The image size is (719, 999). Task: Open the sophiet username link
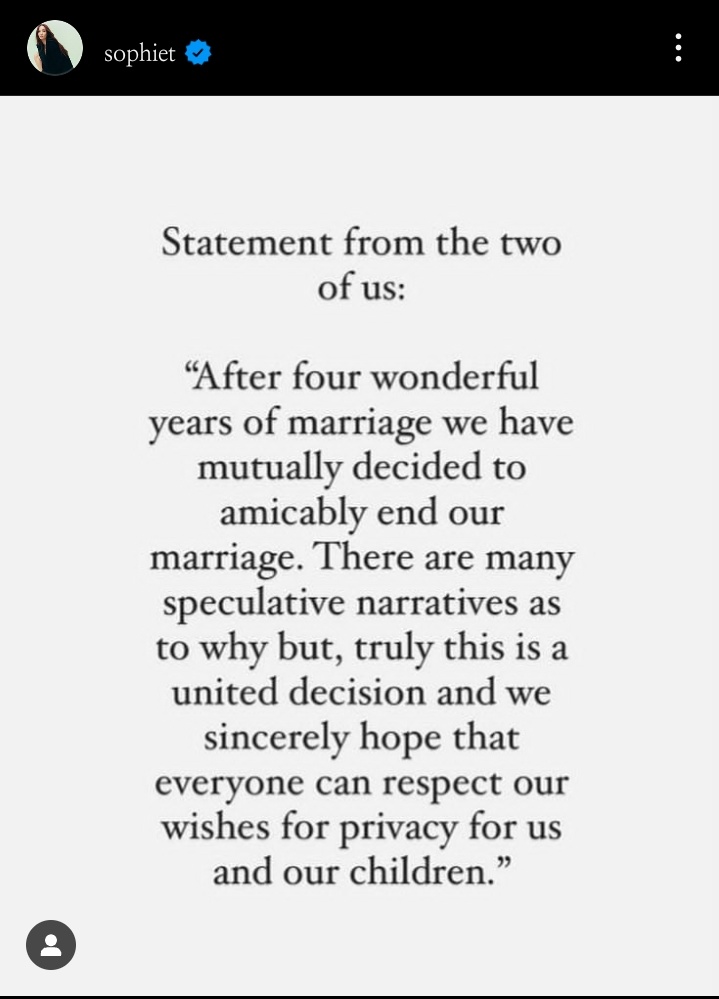pos(139,53)
